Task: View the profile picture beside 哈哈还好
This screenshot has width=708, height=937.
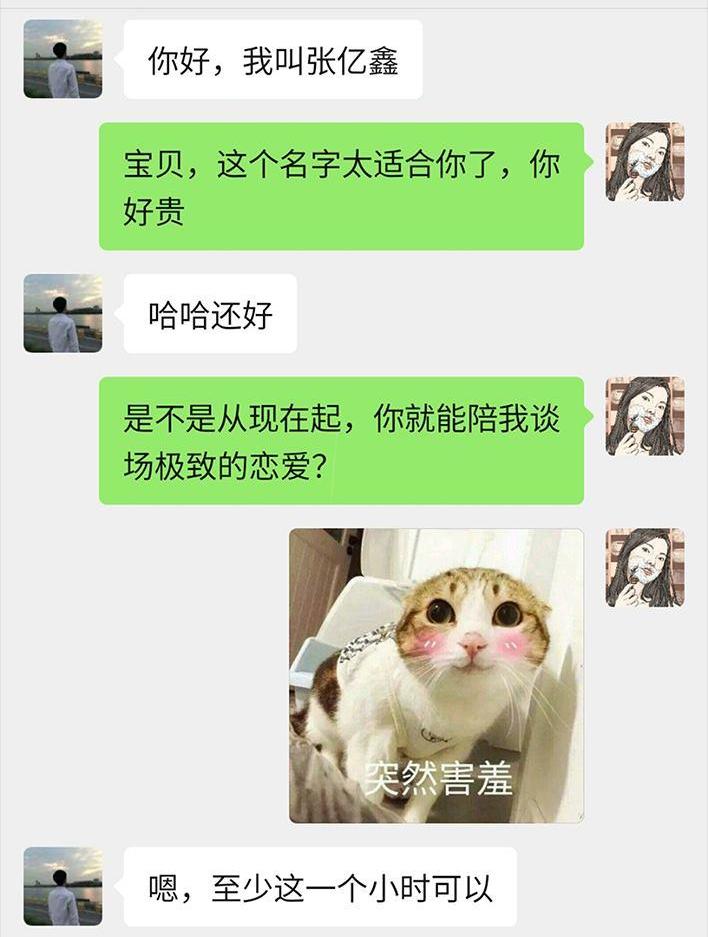Action: pyautogui.click(x=63, y=313)
